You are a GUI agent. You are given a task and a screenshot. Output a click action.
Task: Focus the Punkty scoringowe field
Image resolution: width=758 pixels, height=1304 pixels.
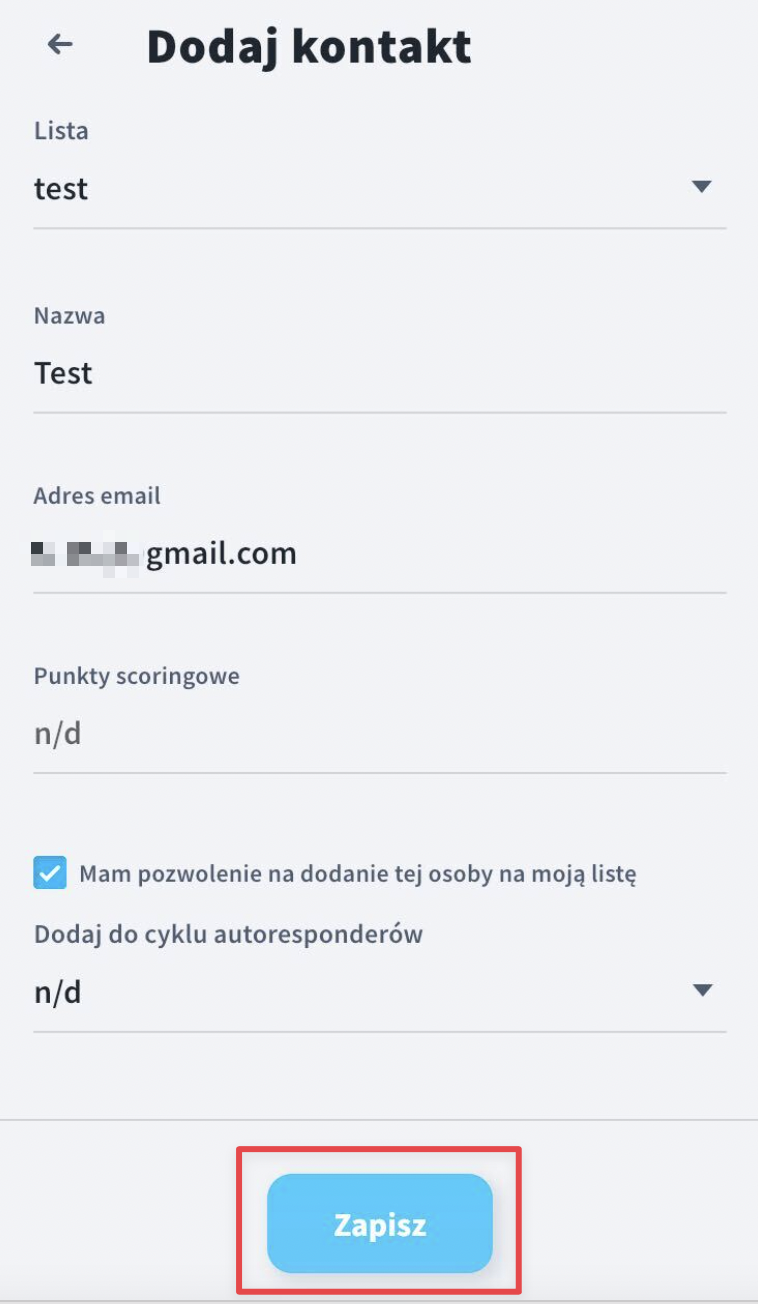(x=380, y=734)
